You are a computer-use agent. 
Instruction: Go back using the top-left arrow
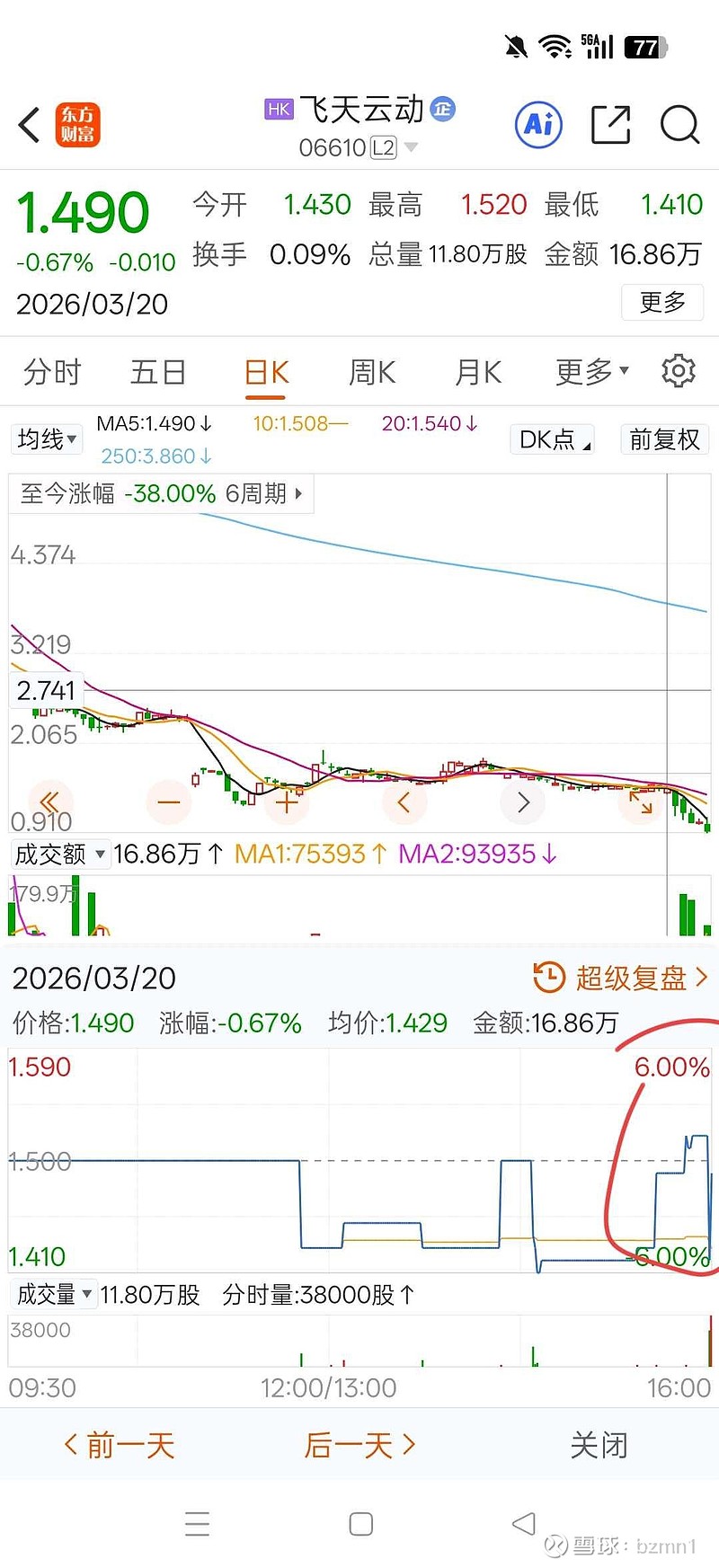pyautogui.click(x=30, y=125)
